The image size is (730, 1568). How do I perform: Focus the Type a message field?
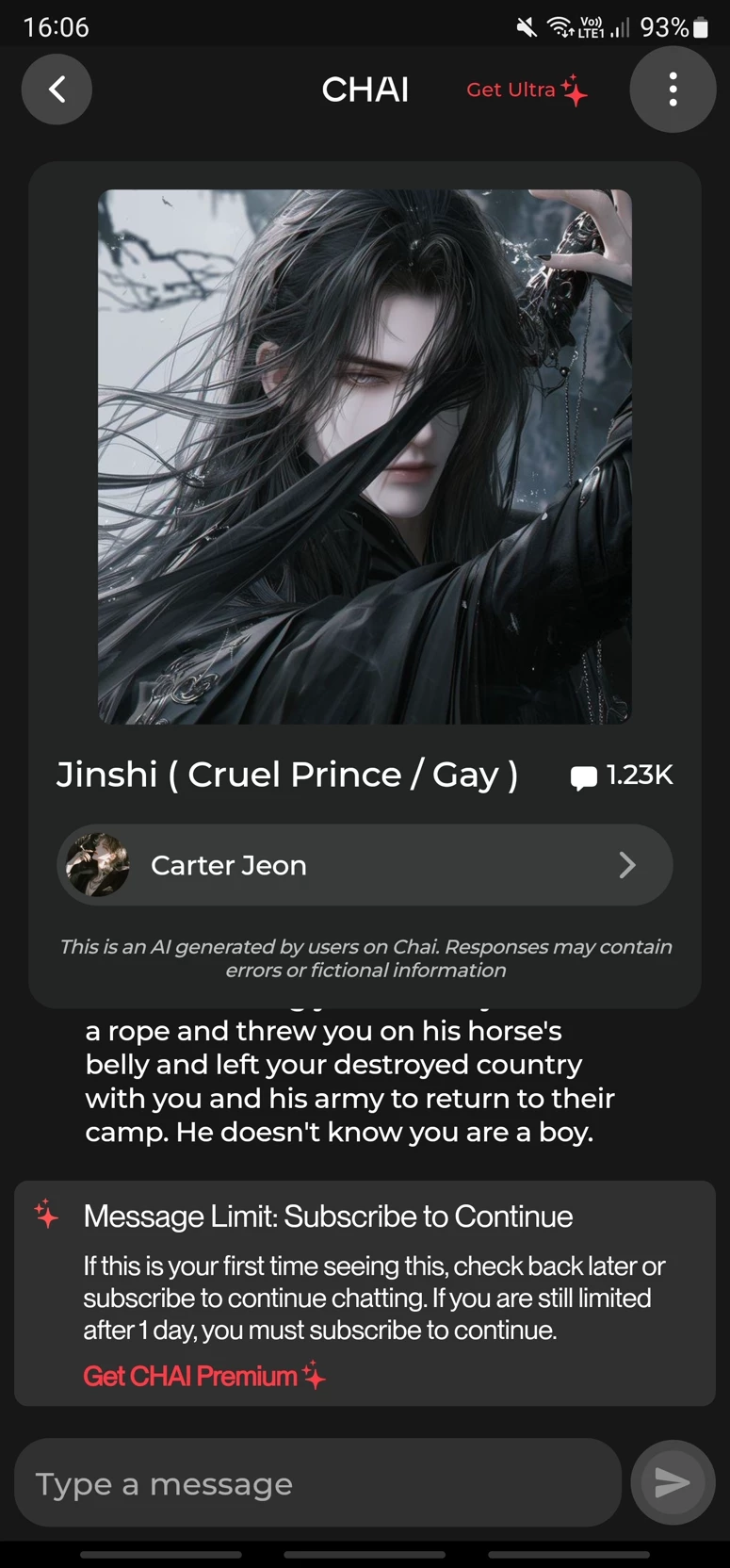tap(317, 1483)
